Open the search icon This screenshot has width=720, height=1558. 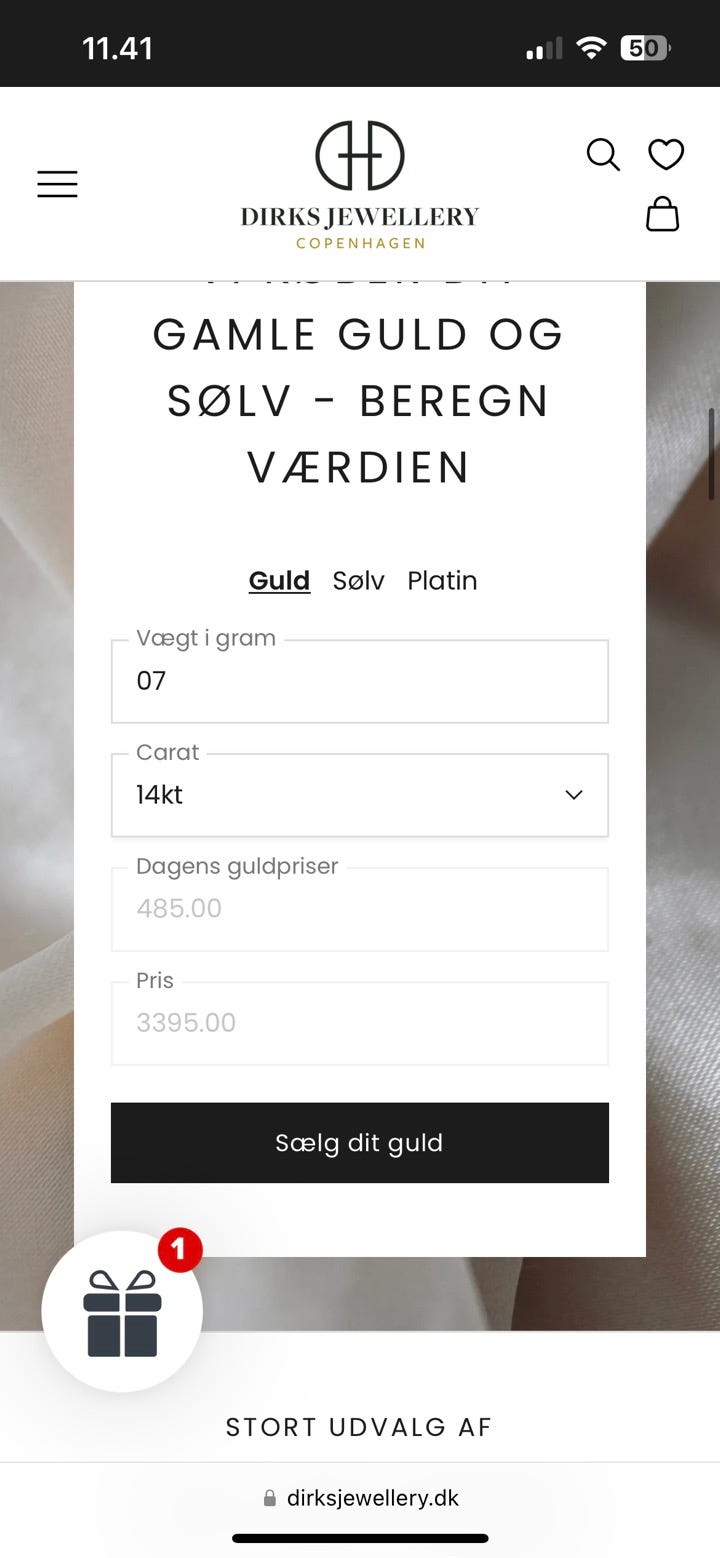(x=603, y=155)
